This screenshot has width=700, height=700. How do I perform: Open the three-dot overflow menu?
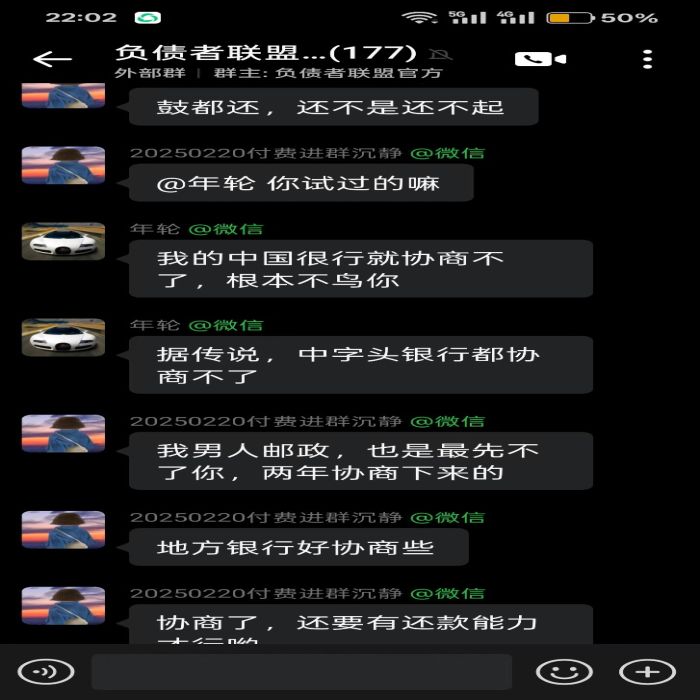(647, 59)
